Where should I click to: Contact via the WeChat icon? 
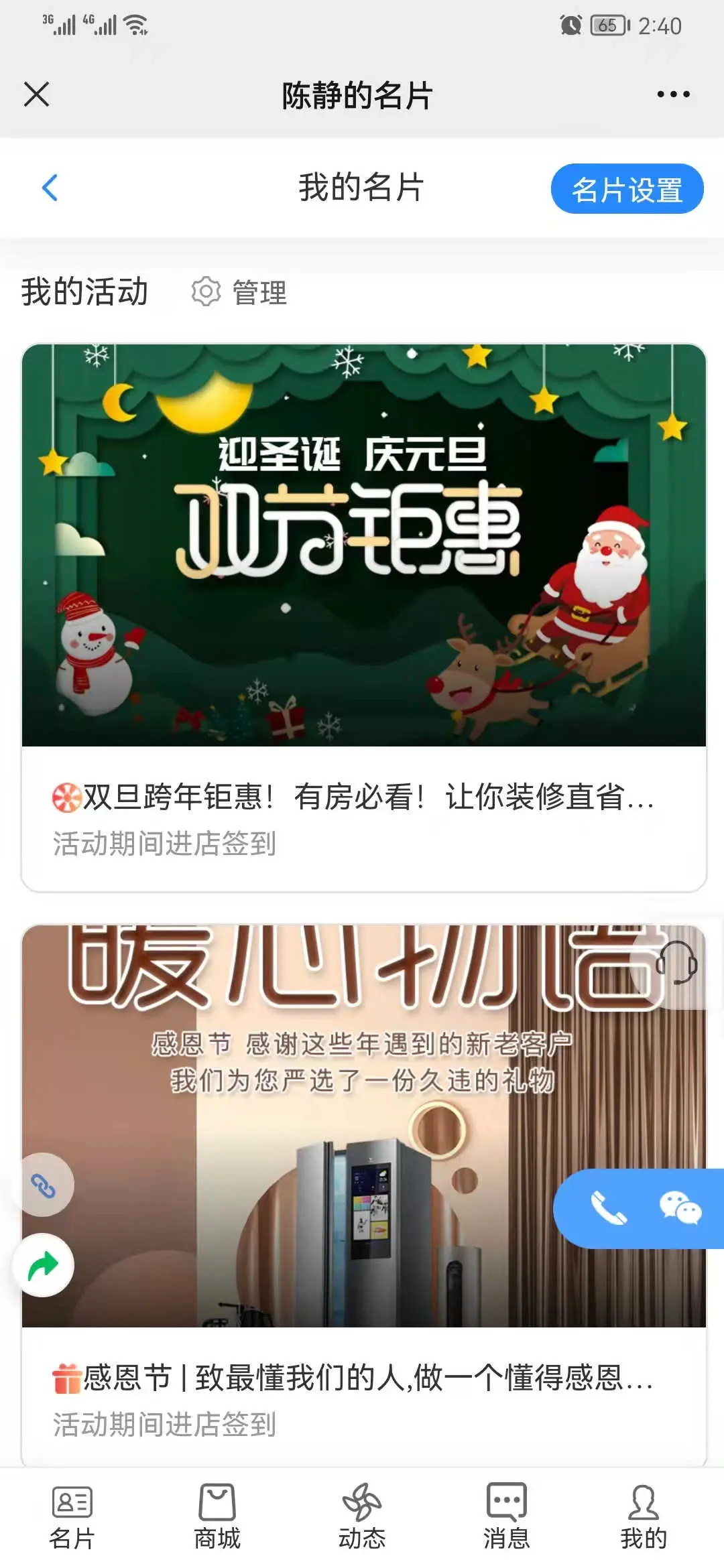tap(680, 1208)
